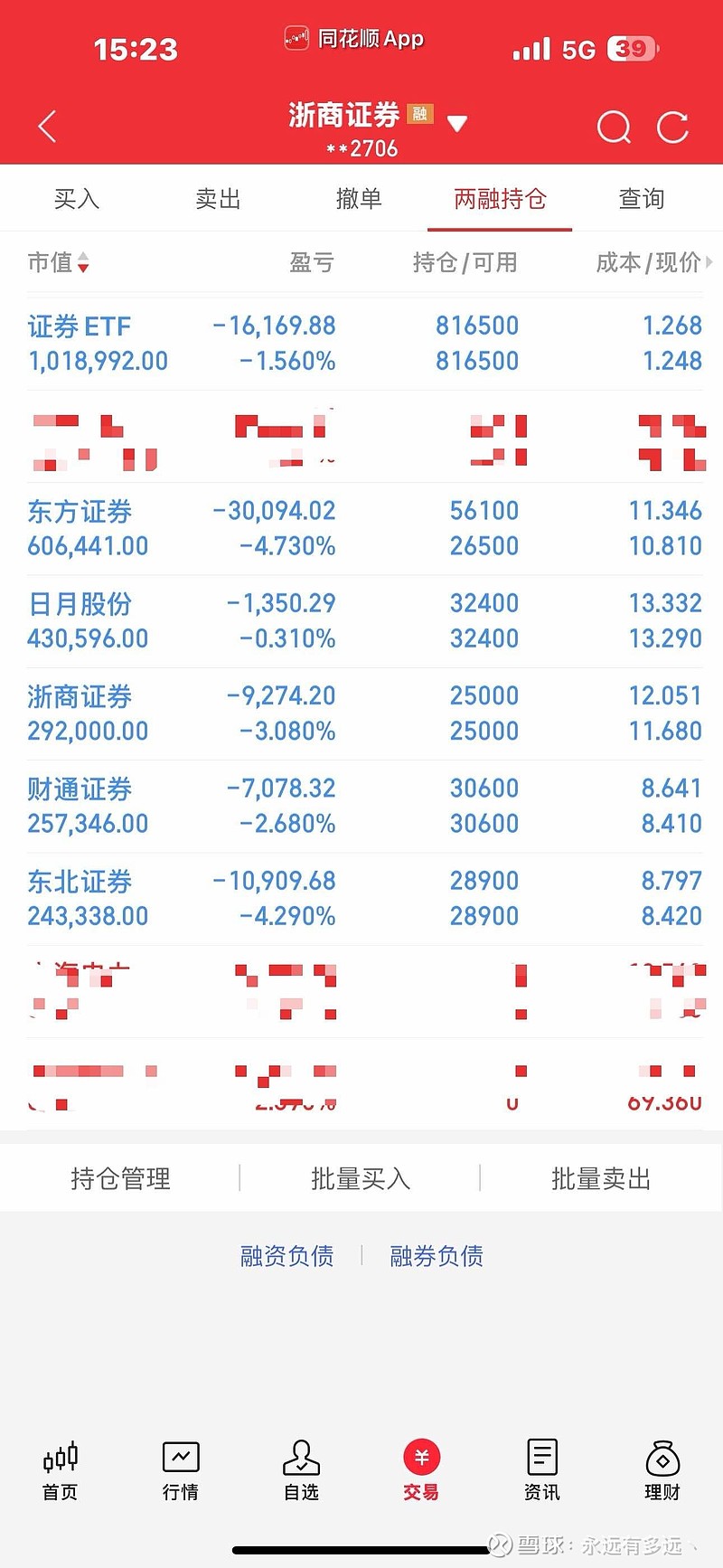The image size is (723, 1568).
Task: Sort holdings by 市值
Action: click(59, 263)
